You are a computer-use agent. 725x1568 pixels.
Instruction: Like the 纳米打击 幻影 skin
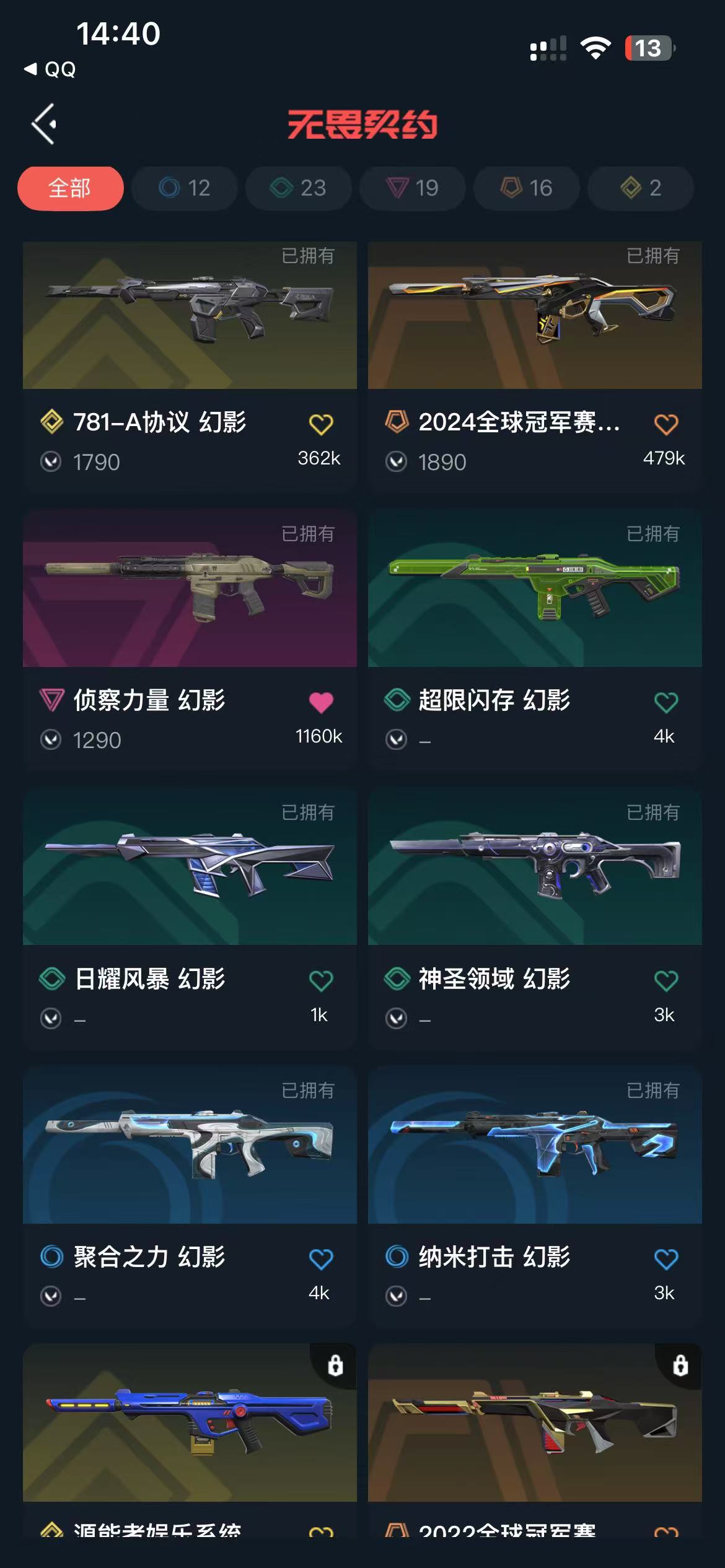pos(666,1258)
